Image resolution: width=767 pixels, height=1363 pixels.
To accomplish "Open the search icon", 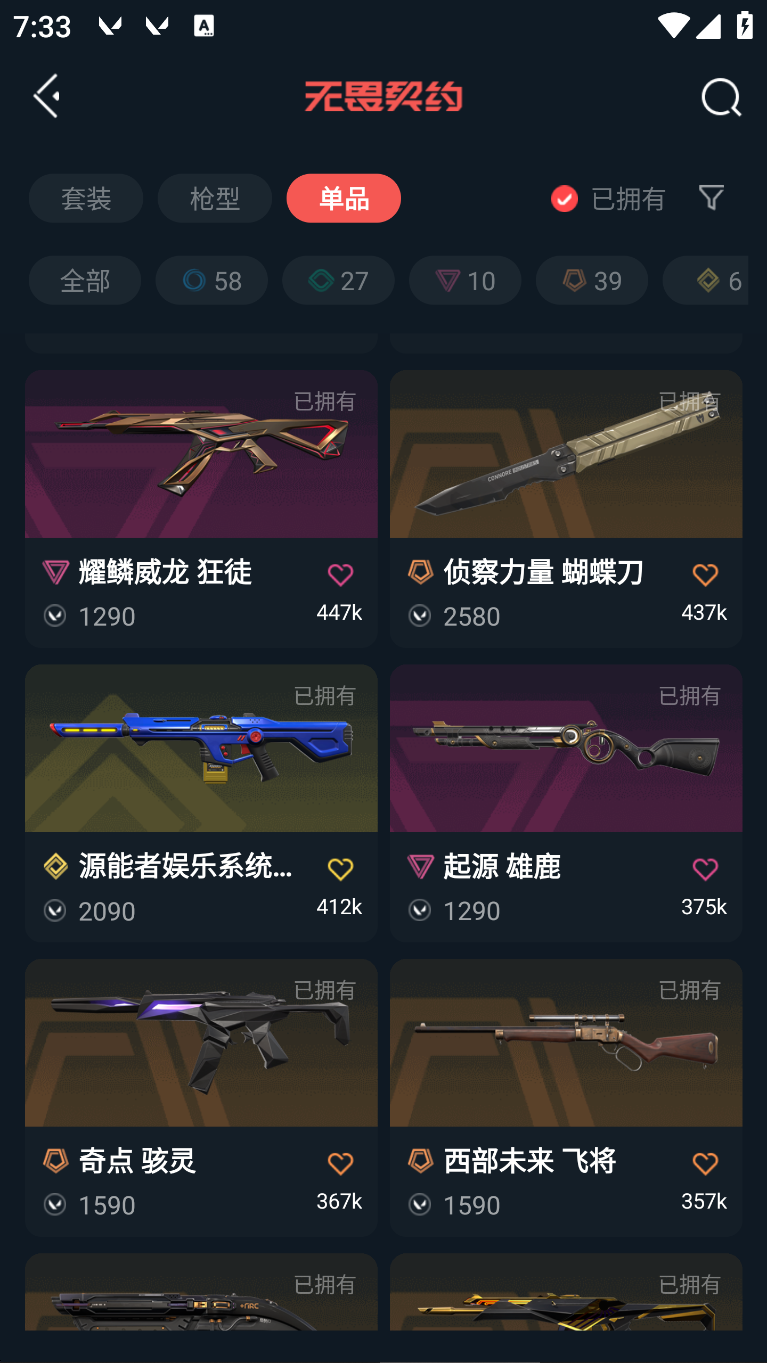I will pos(720,97).
